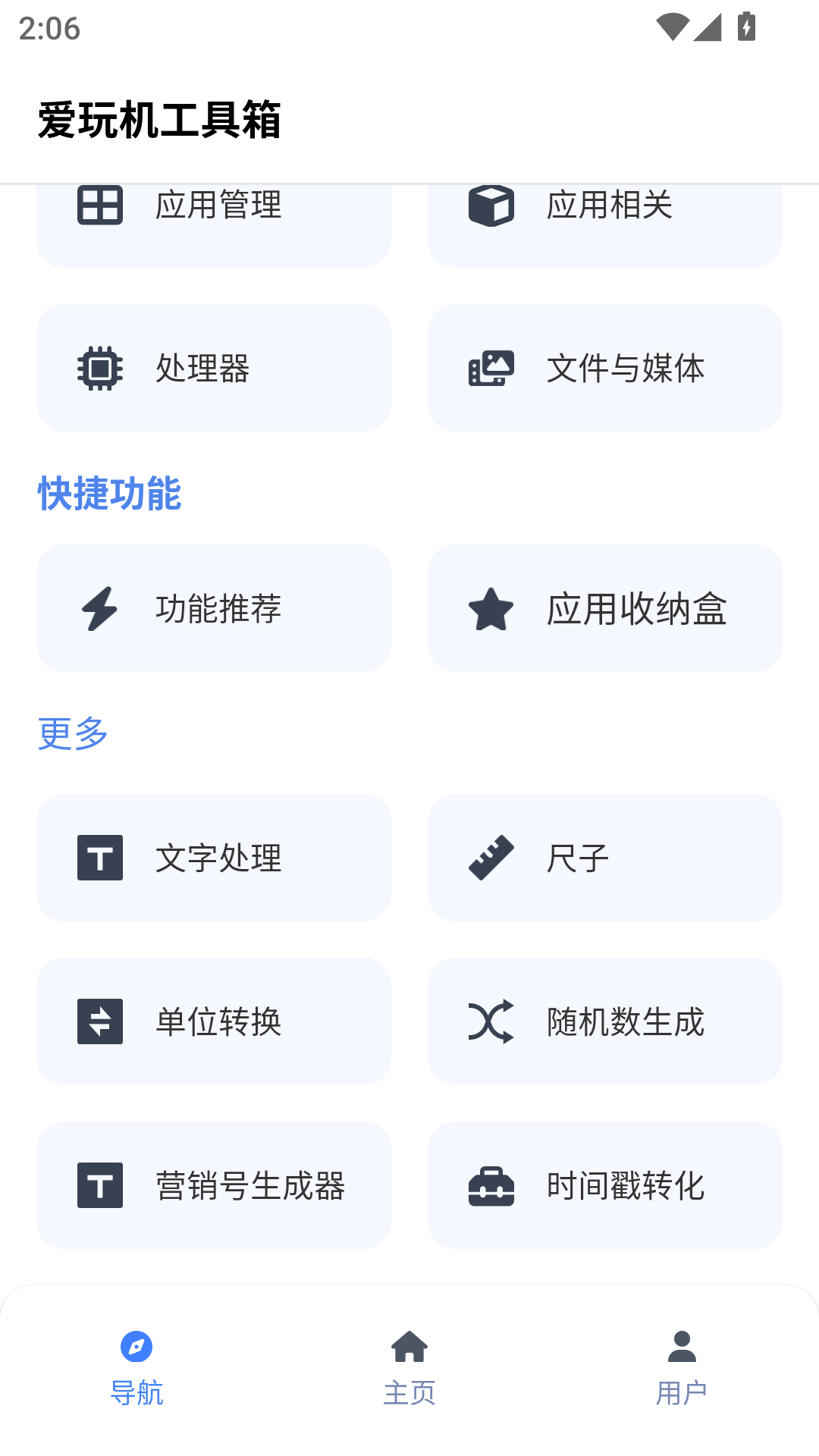
Task: Click the swap arrows icon for 单位转换
Action: click(99, 1021)
